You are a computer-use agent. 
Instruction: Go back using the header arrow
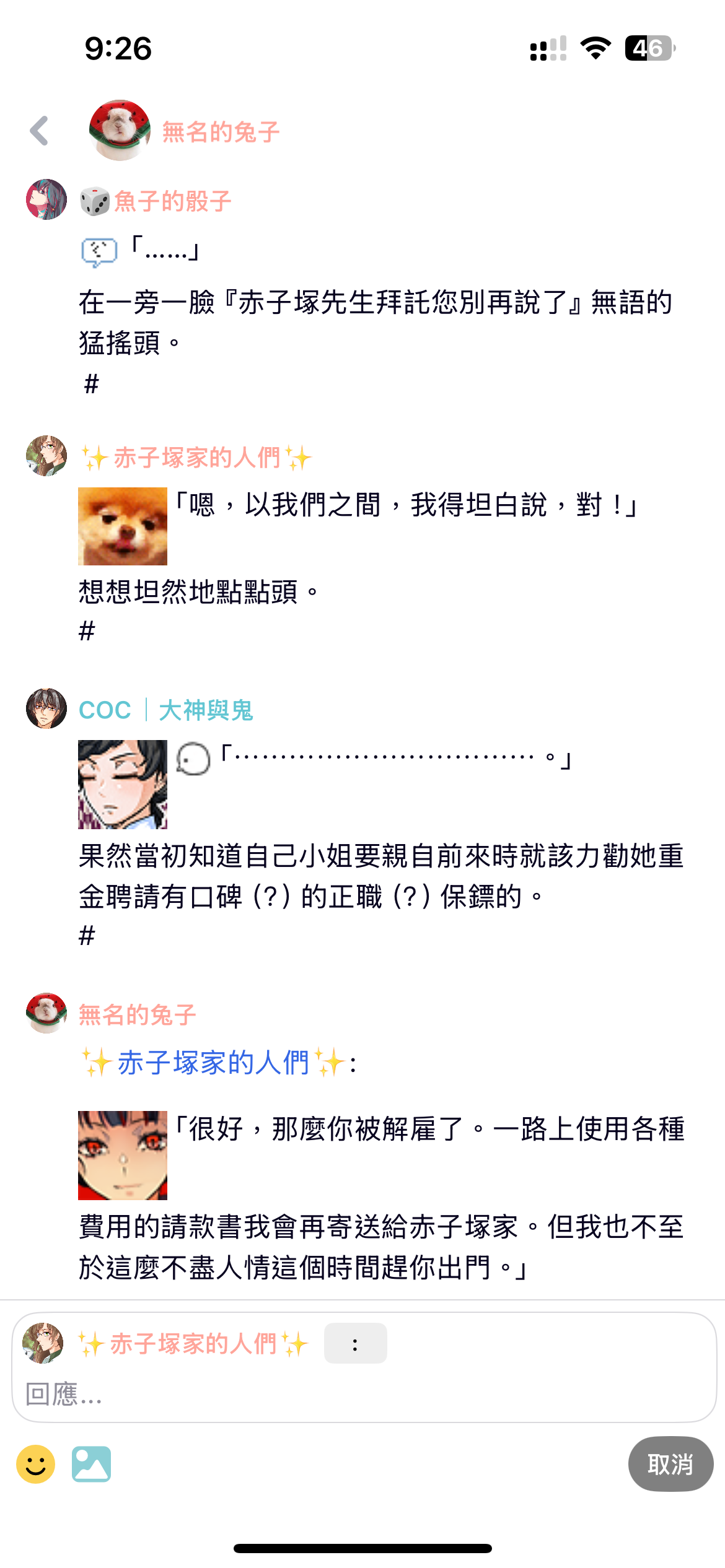pyautogui.click(x=39, y=131)
